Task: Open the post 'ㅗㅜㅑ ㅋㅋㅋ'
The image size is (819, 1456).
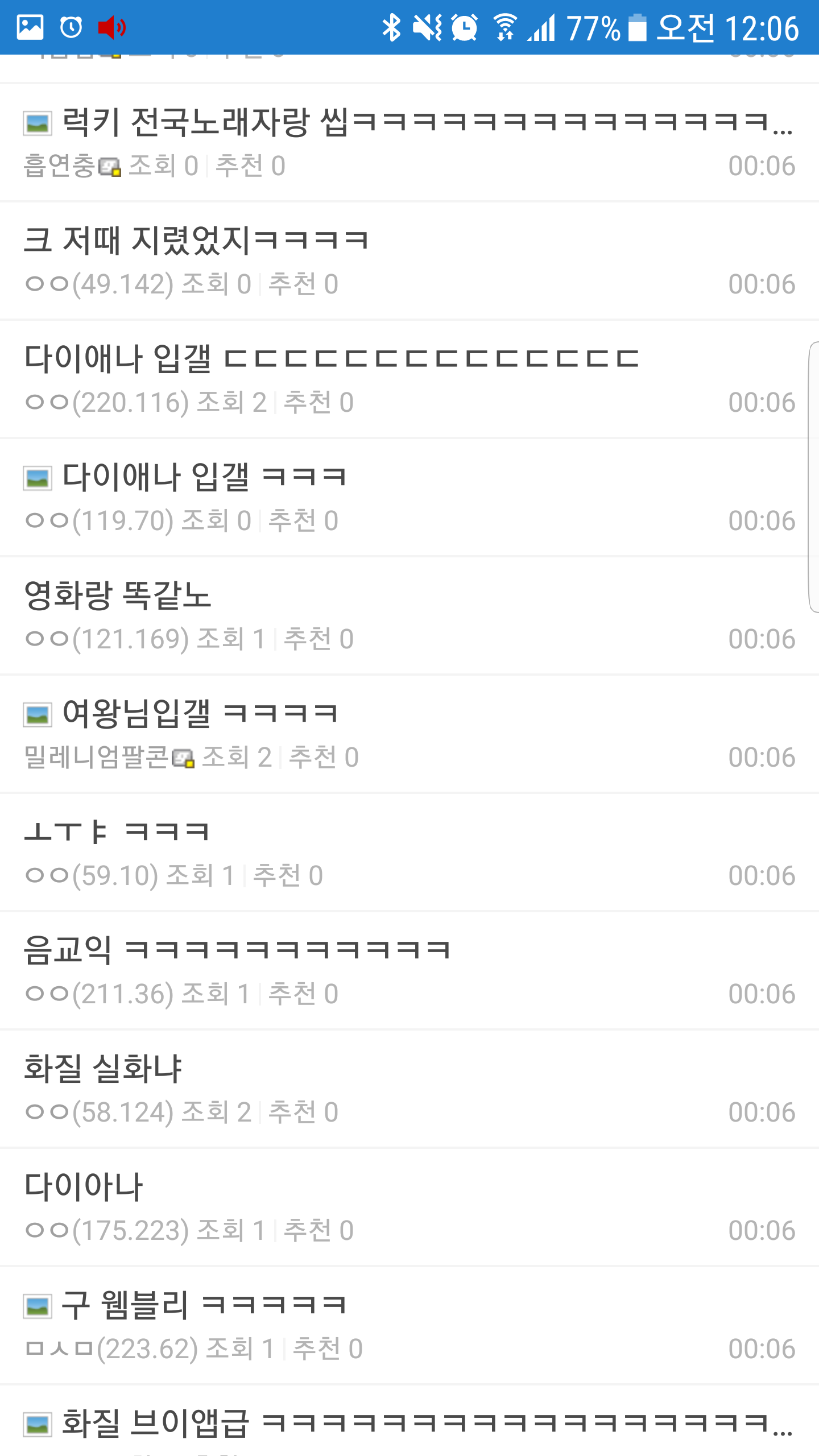Action: [x=117, y=832]
